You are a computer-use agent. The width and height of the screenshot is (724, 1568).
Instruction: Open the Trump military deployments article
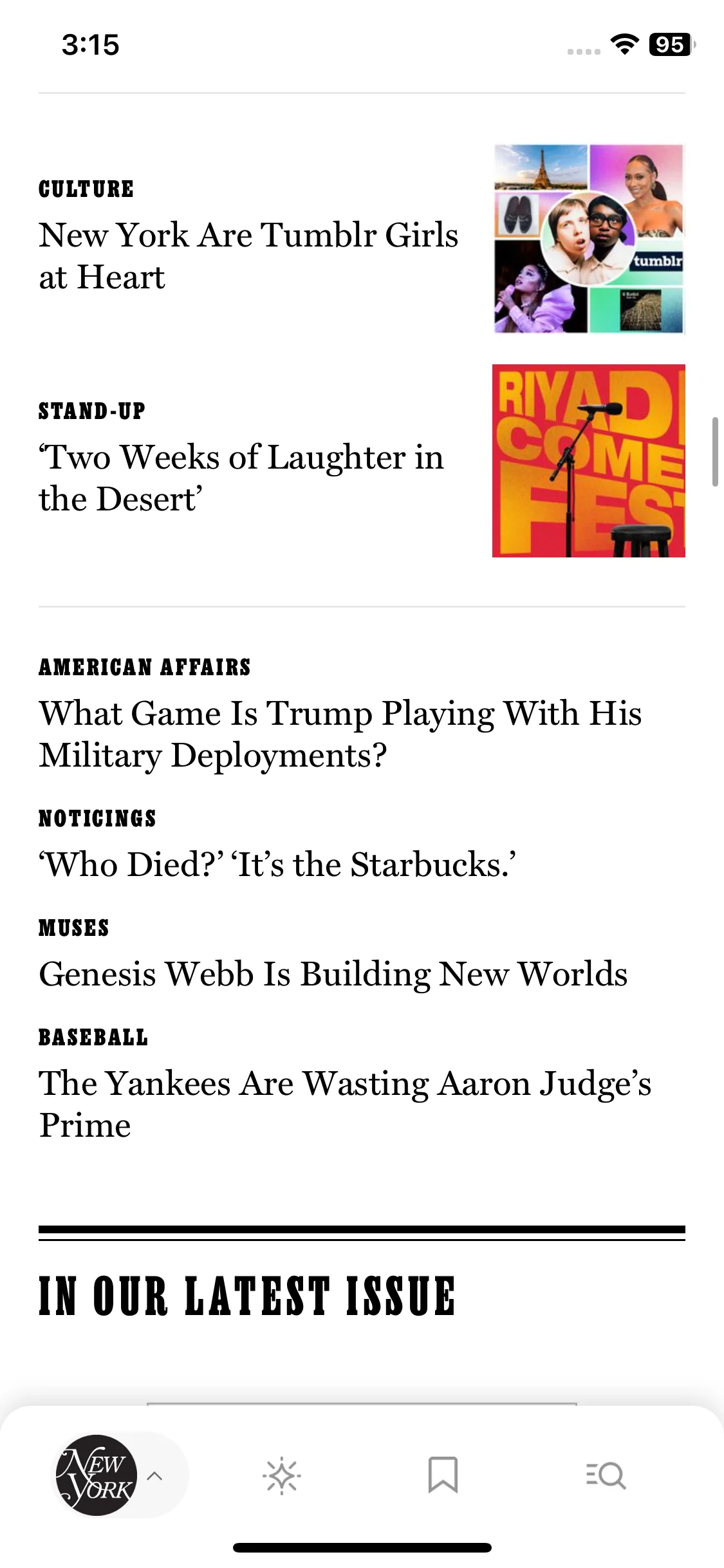(x=340, y=734)
